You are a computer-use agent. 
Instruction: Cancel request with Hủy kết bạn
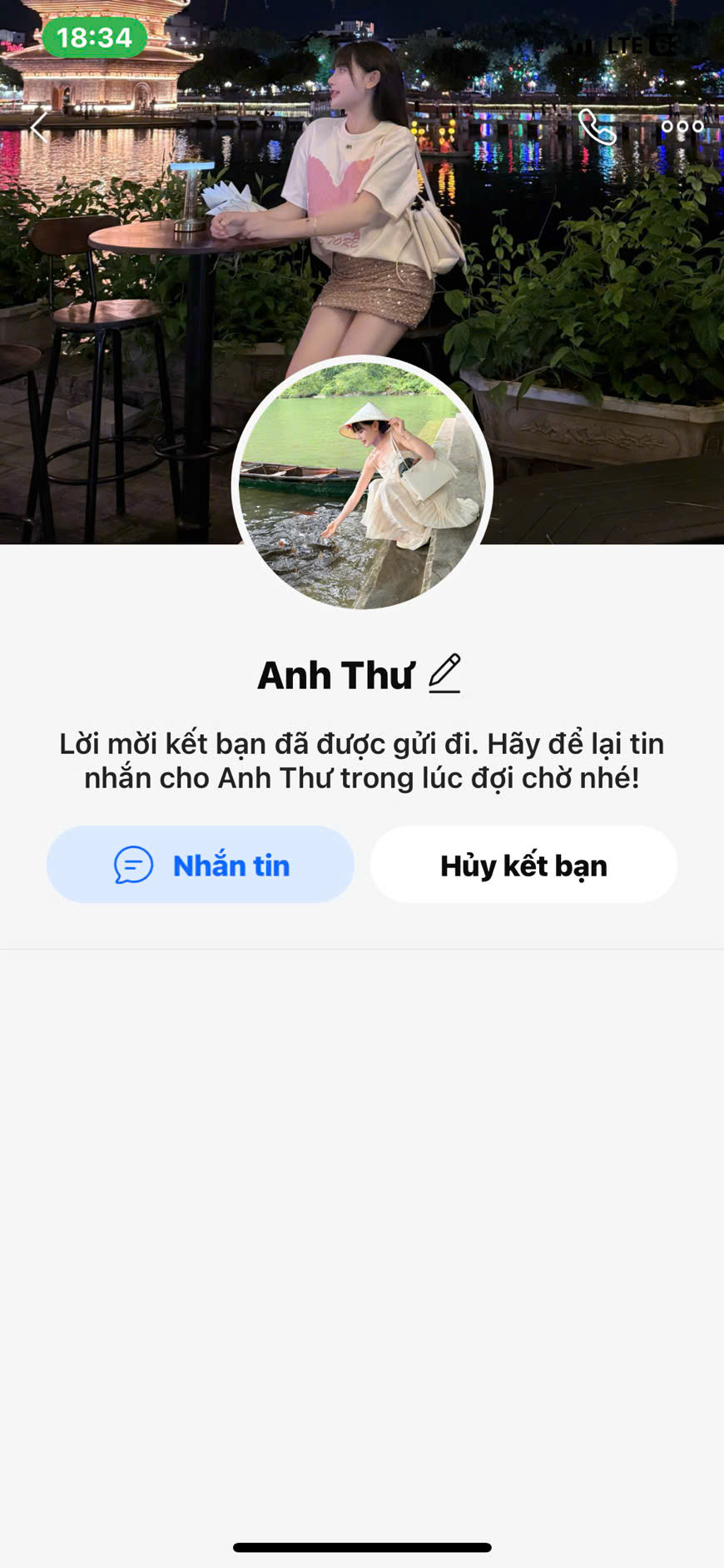(523, 865)
